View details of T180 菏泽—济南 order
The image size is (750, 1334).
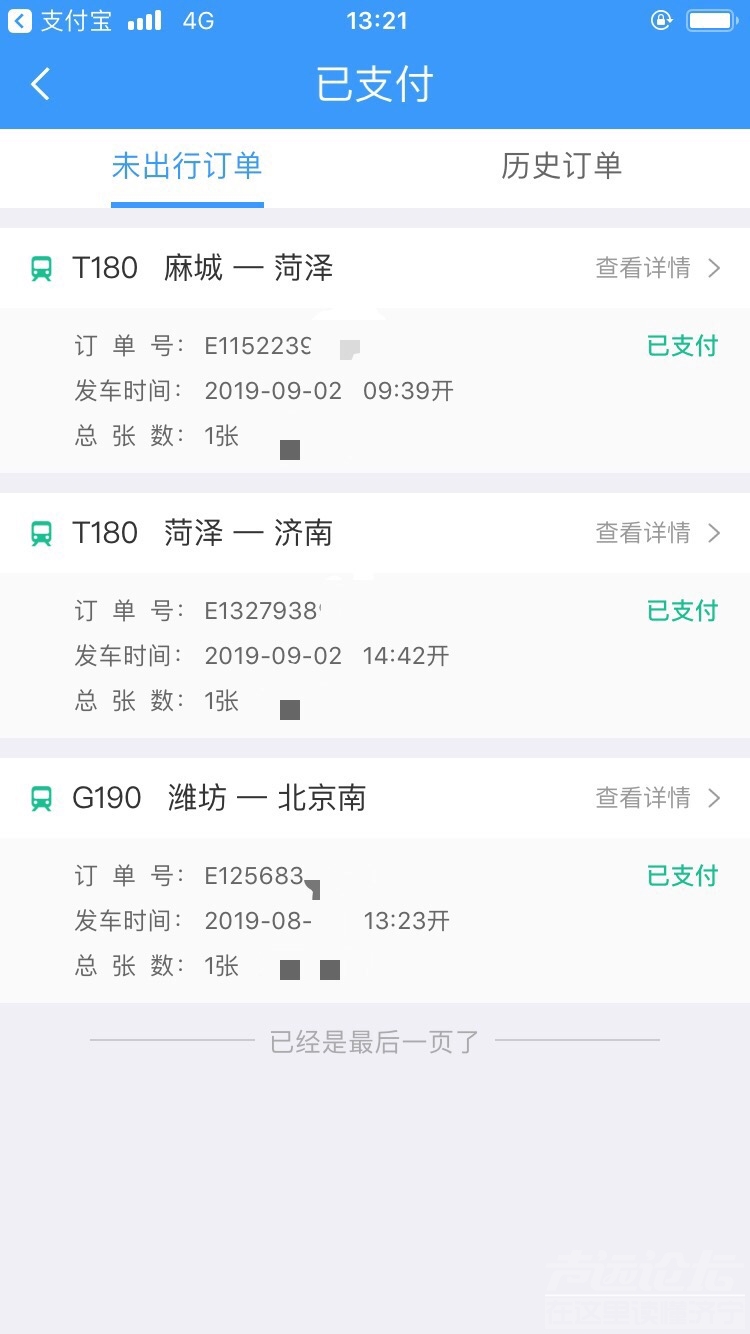(x=657, y=533)
